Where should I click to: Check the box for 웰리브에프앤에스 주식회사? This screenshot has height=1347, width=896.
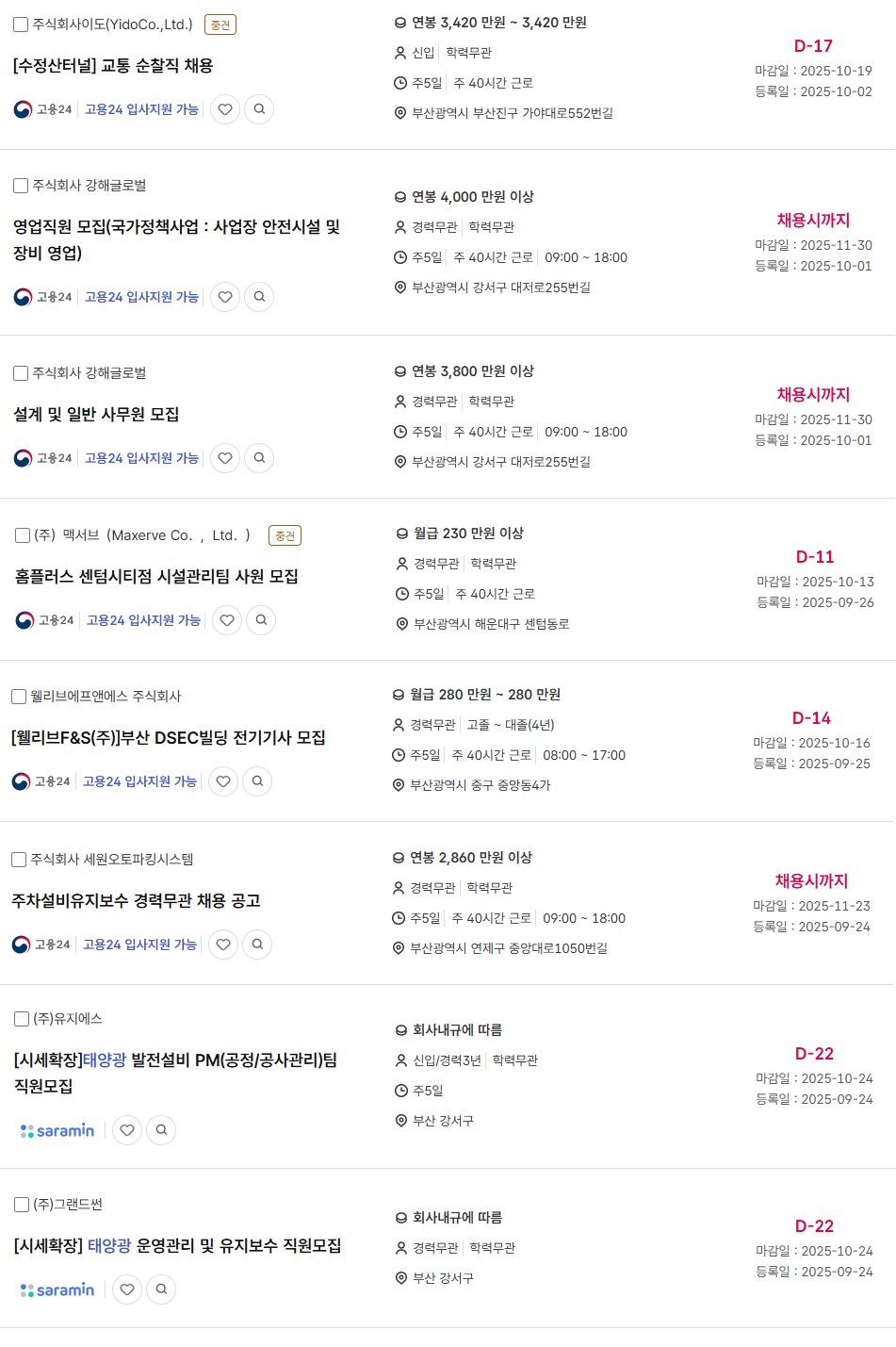(x=19, y=697)
